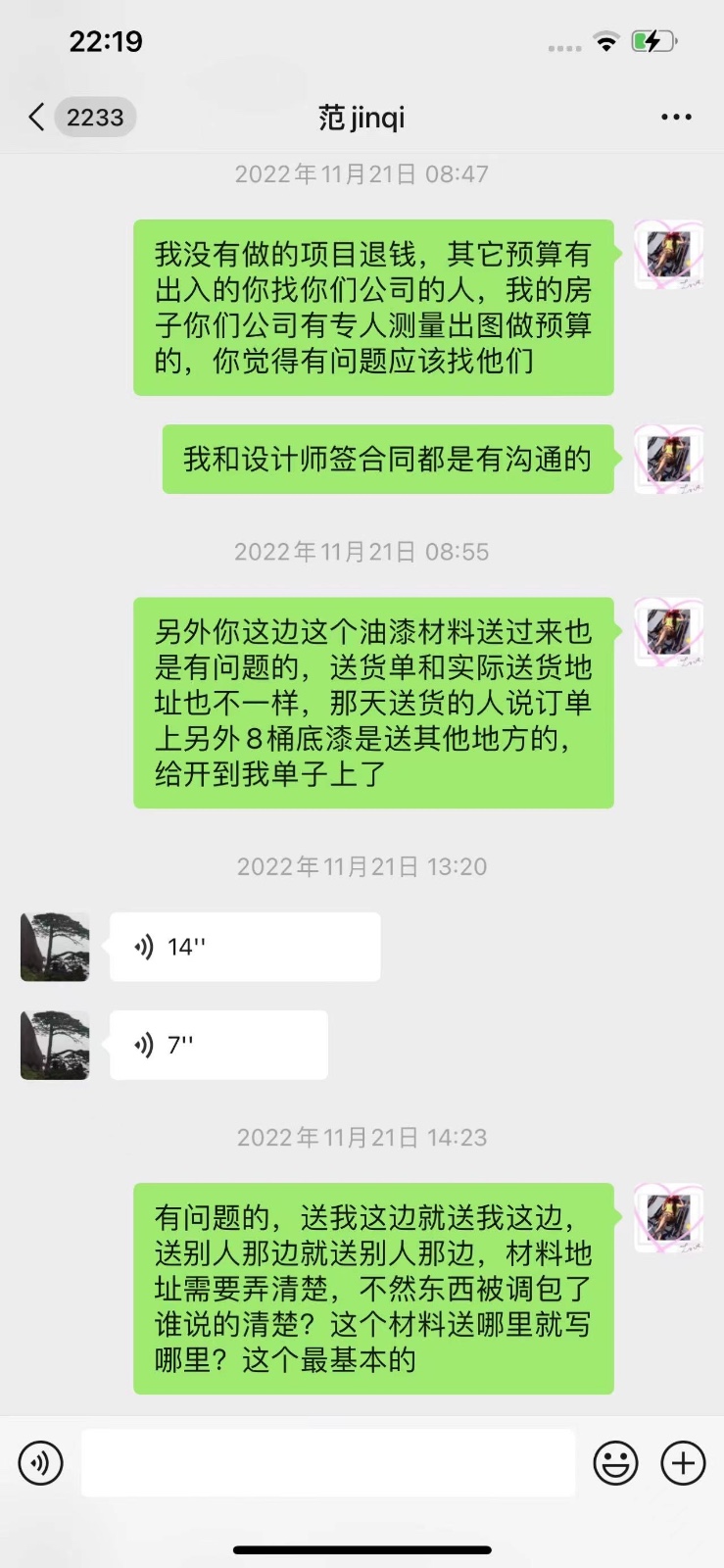Open the plus attachments menu
This screenshot has width=724, height=1568.
click(x=683, y=1463)
